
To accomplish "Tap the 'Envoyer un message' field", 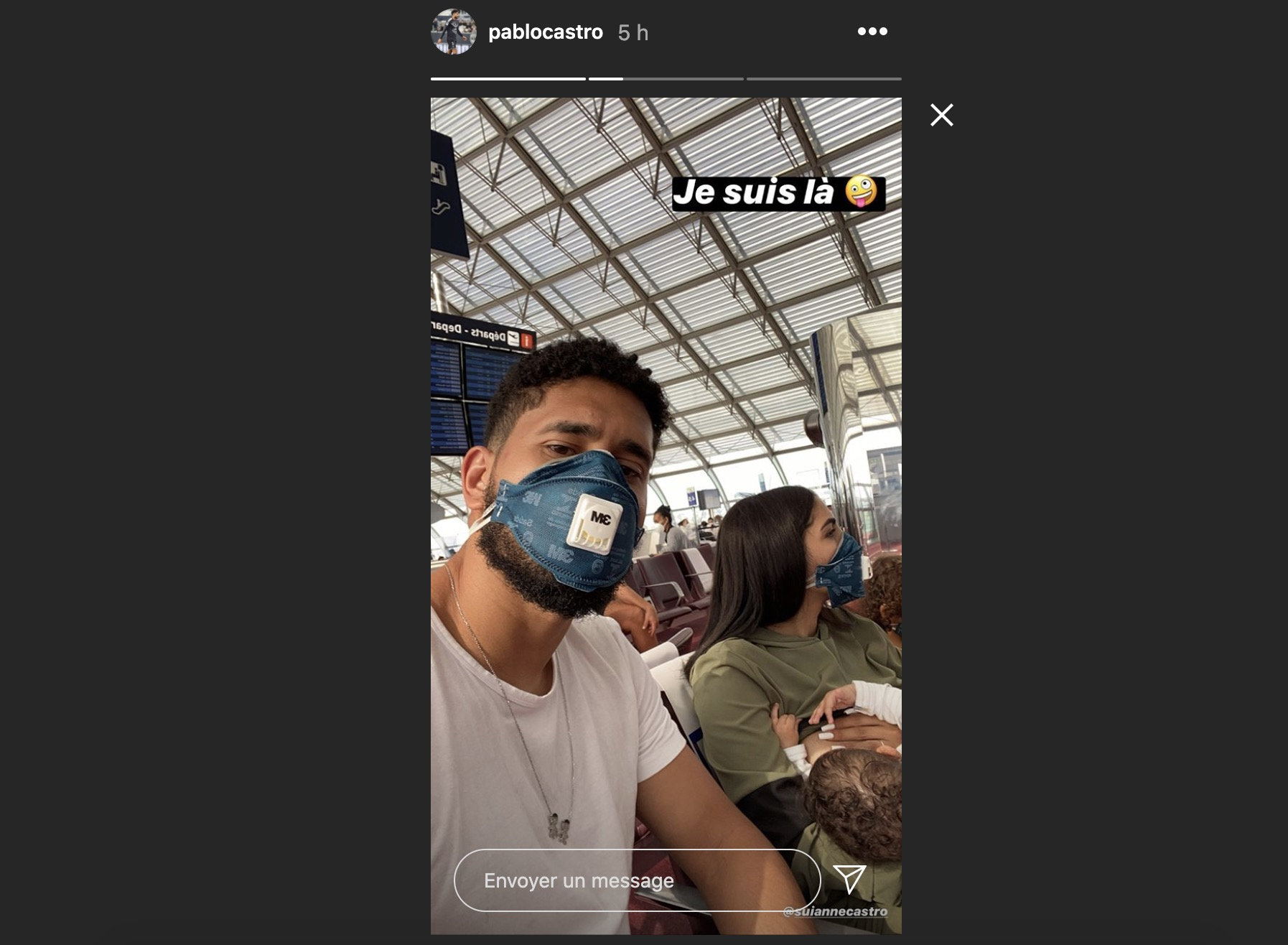I will 636,880.
